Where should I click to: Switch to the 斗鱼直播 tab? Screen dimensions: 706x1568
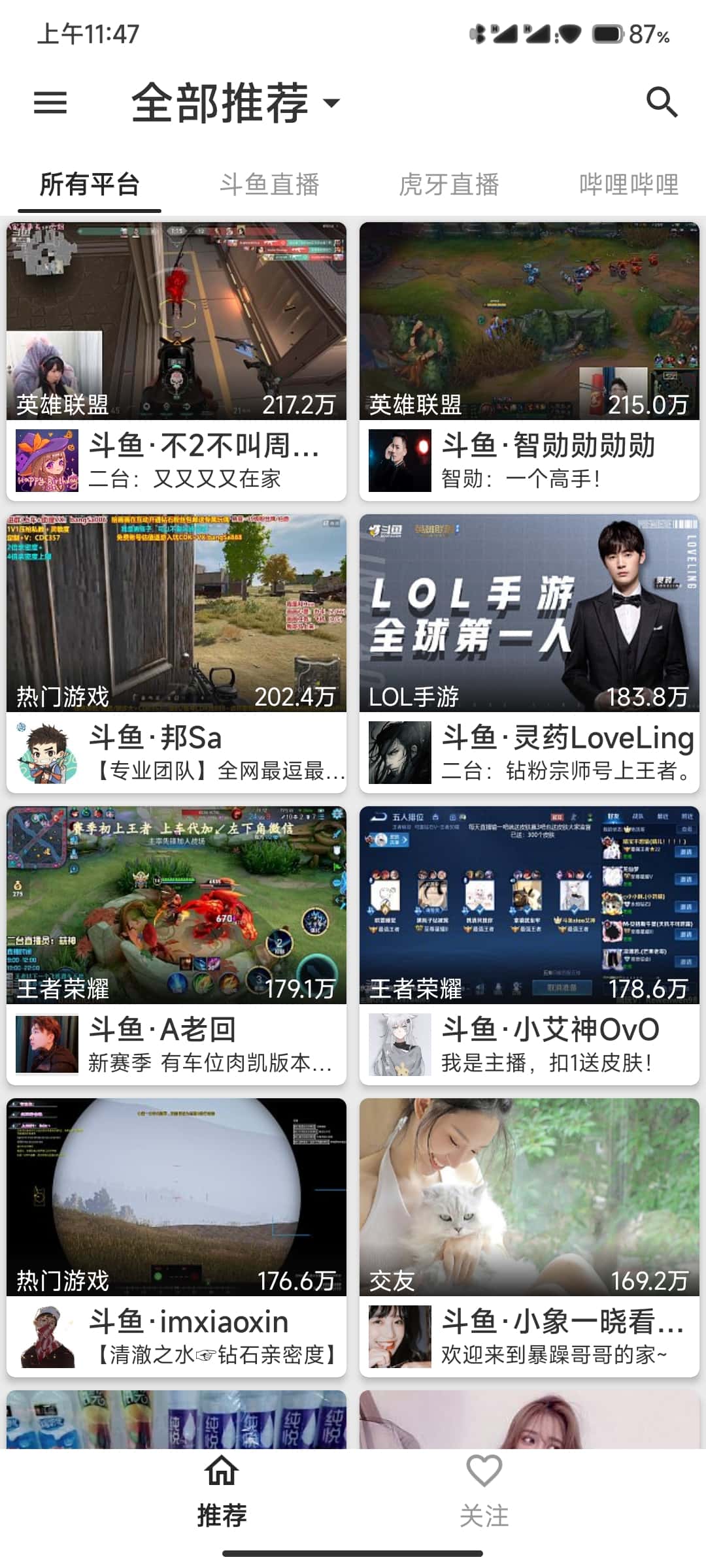269,185
